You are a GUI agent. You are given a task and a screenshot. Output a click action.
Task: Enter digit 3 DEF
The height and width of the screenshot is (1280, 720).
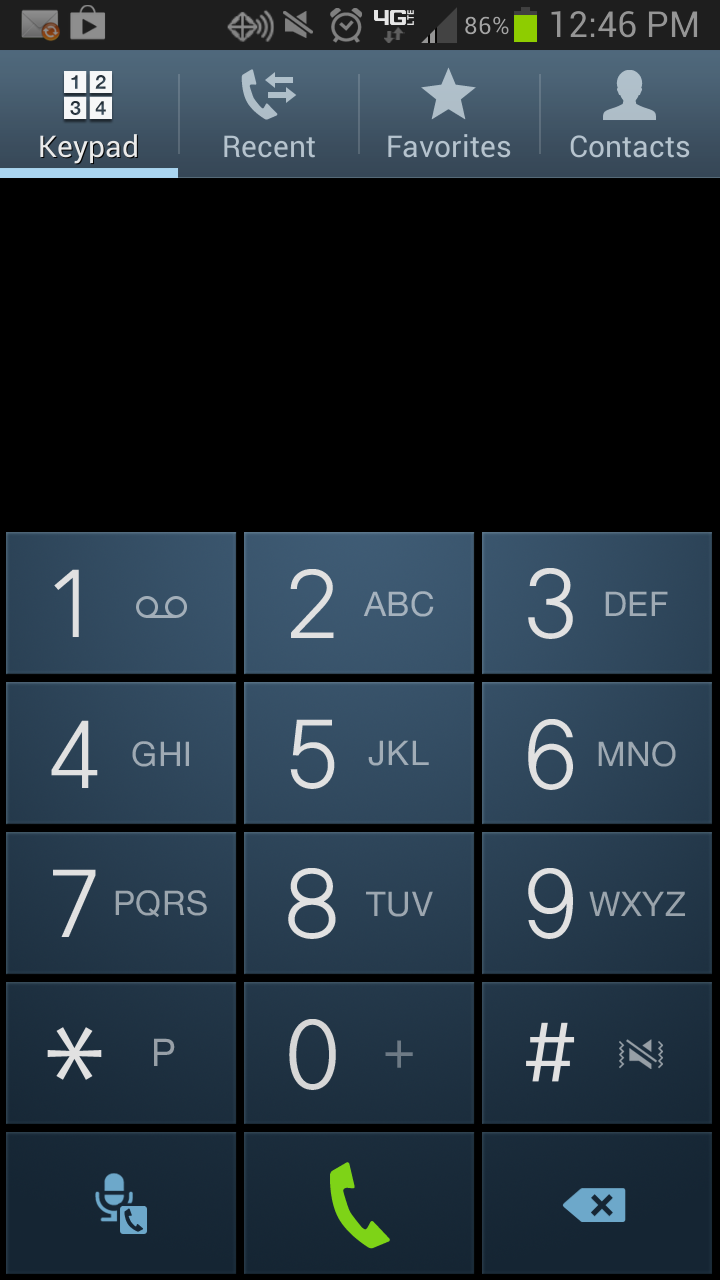click(x=597, y=603)
